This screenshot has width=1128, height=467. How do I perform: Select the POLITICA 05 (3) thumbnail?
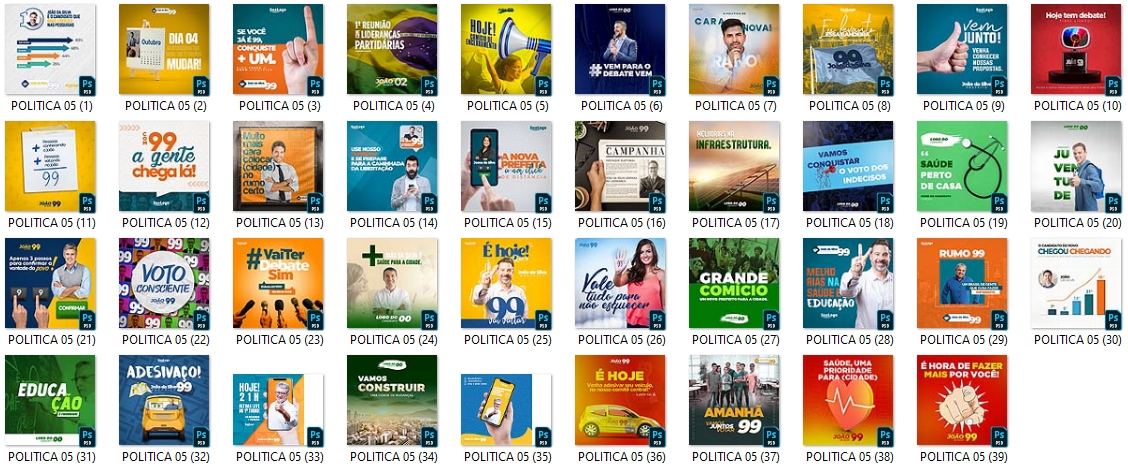tap(278, 50)
